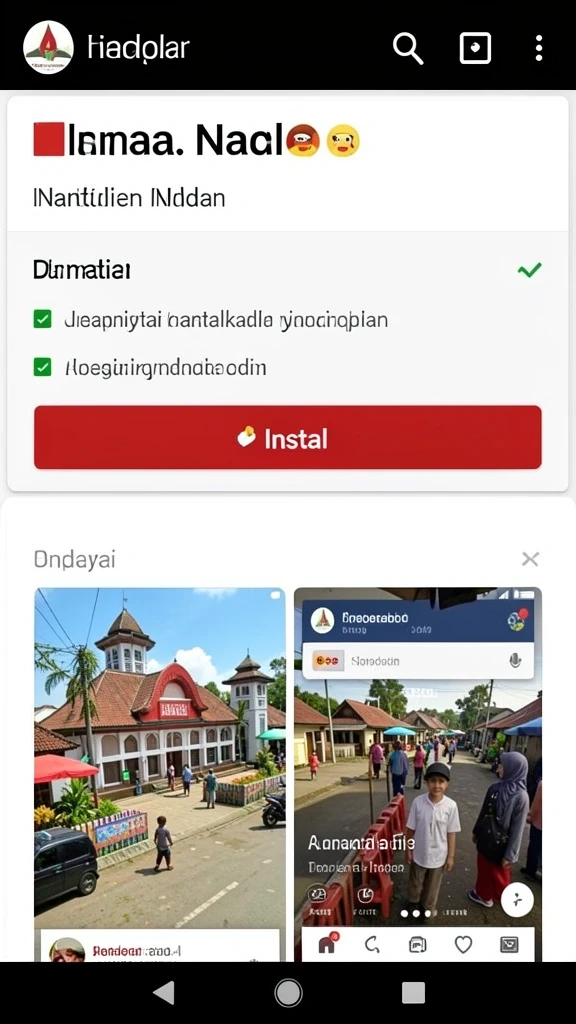Open the screenshot of the red-roofed building
Image resolution: width=576 pixels, height=1024 pixels.
click(160, 774)
